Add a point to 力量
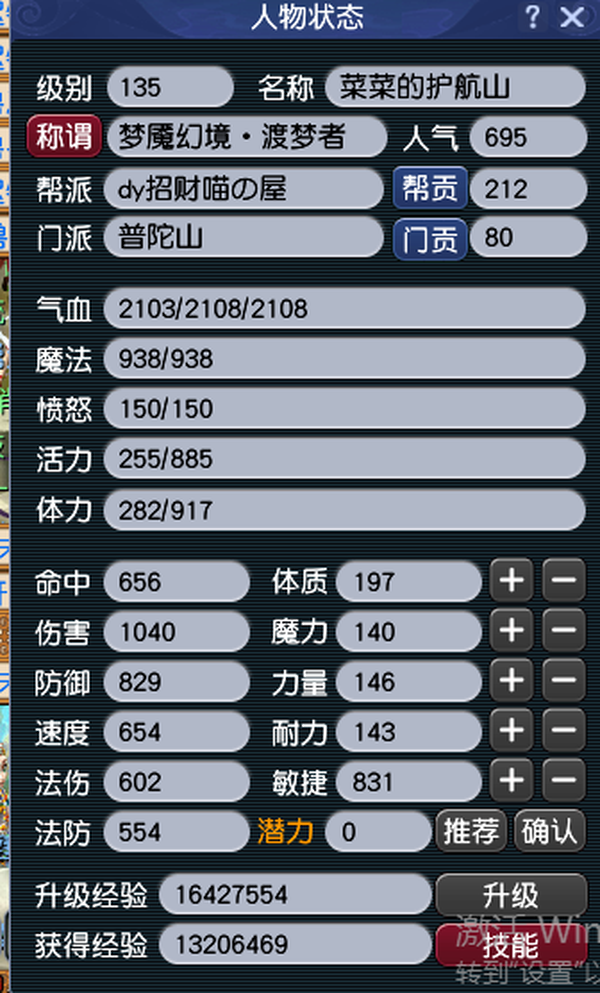 [x=511, y=681]
